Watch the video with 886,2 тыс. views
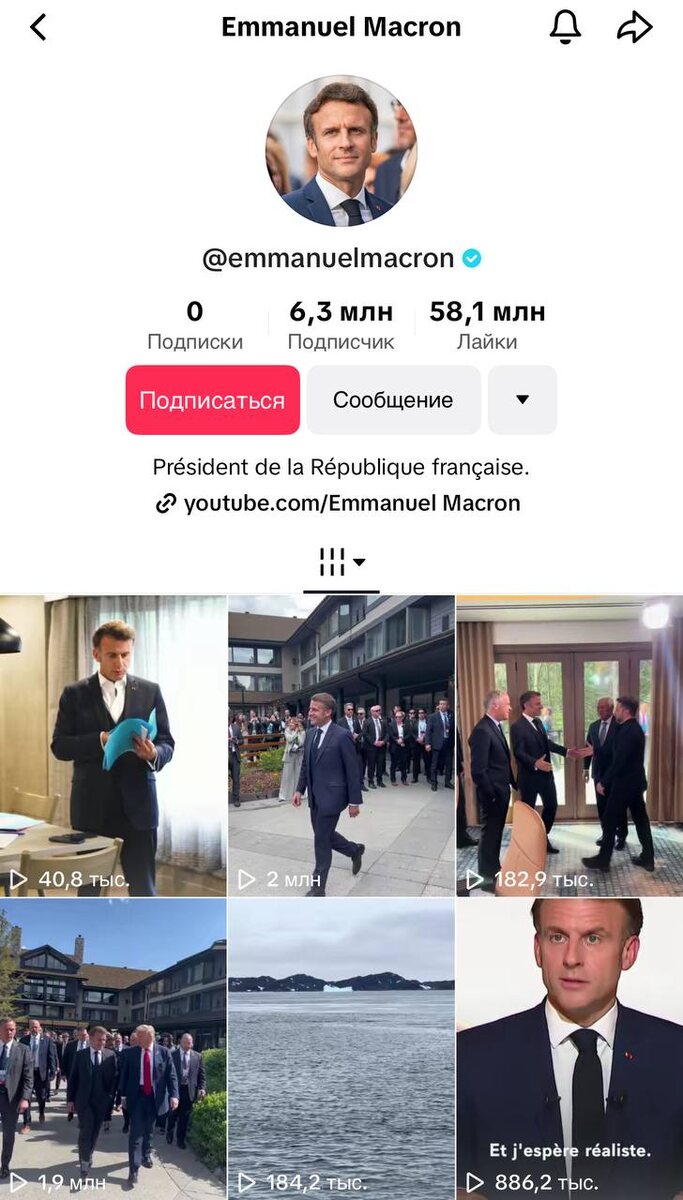This screenshot has width=683, height=1200. (570, 1048)
